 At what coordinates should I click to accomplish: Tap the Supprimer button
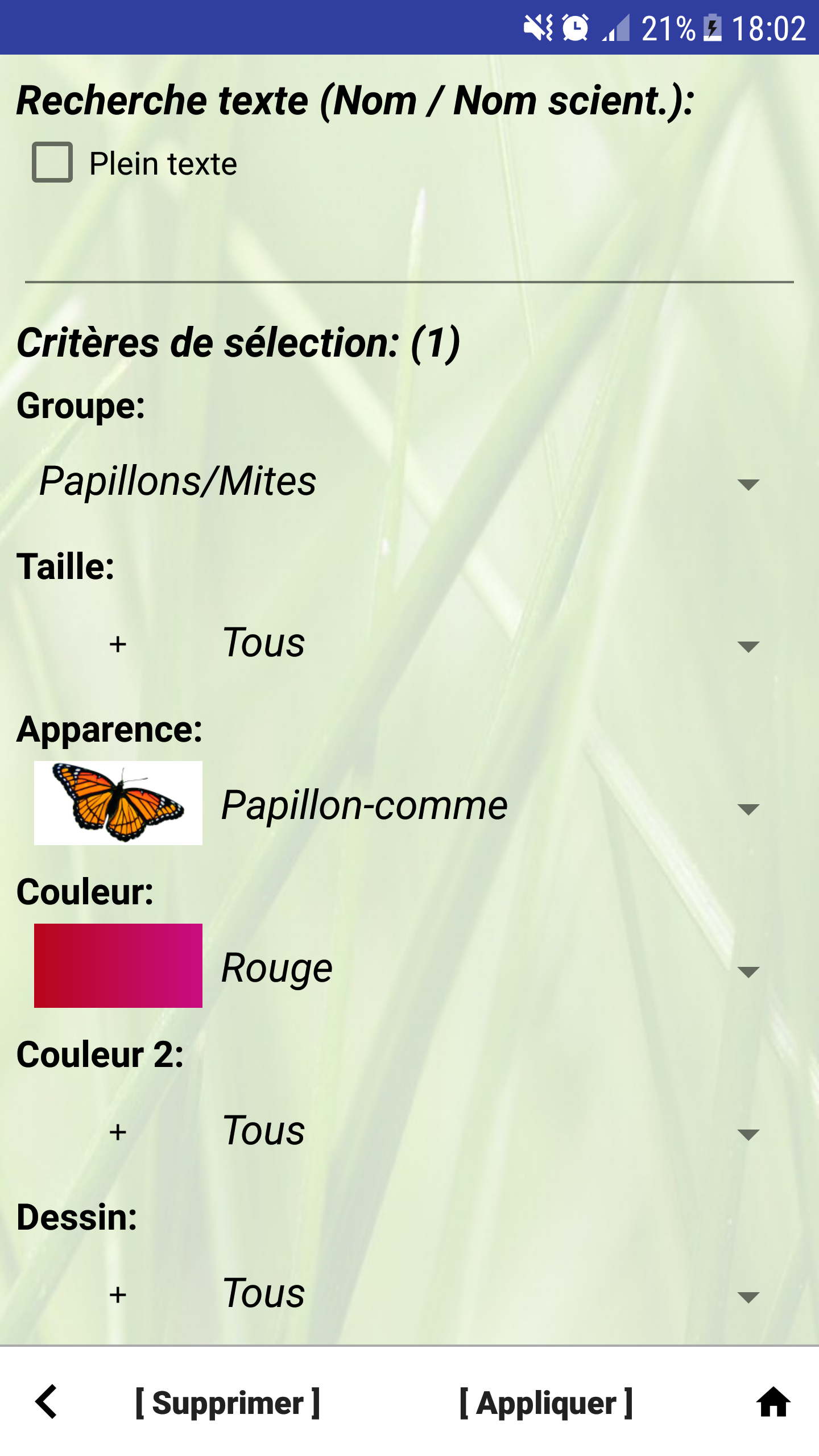pos(227,1403)
